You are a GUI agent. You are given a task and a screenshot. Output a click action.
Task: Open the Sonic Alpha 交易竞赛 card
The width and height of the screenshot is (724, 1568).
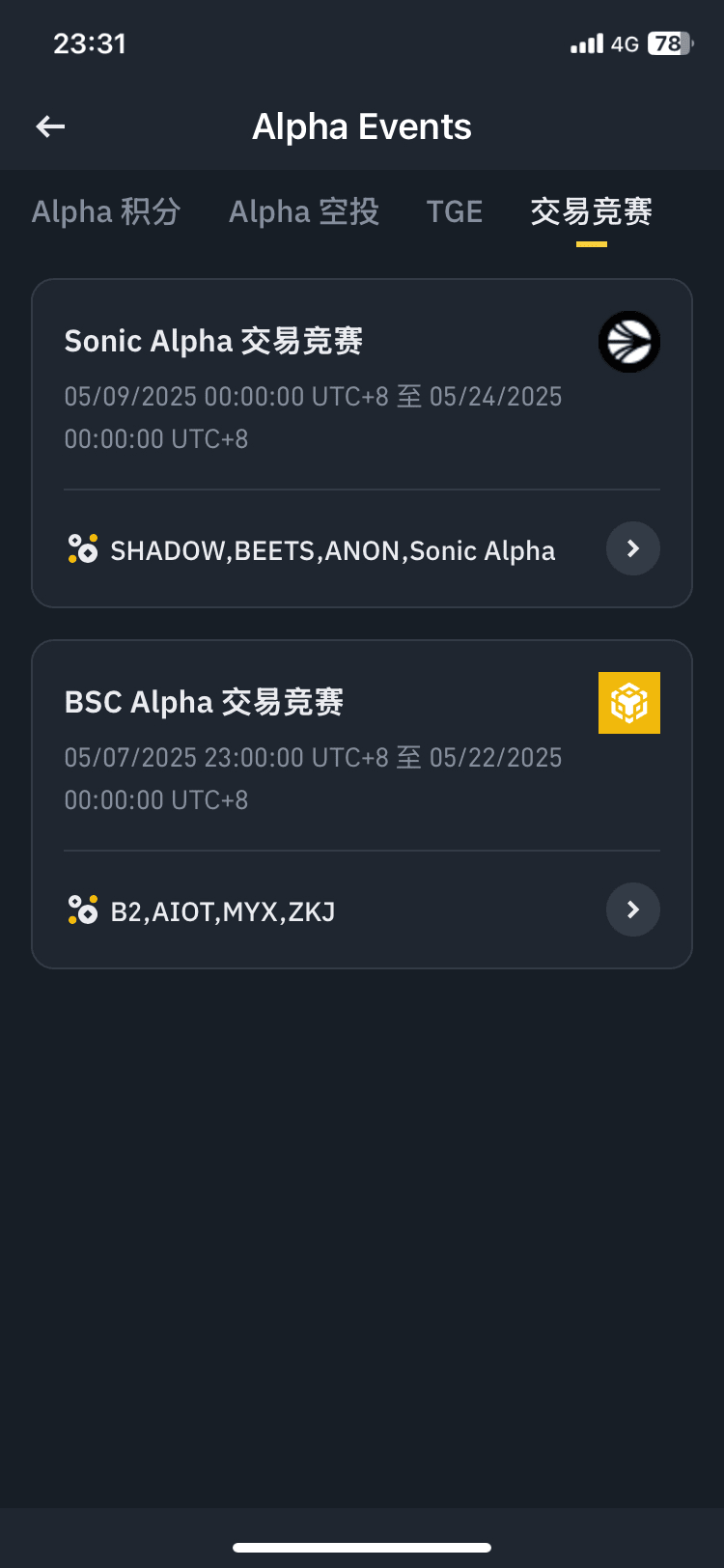[362, 443]
